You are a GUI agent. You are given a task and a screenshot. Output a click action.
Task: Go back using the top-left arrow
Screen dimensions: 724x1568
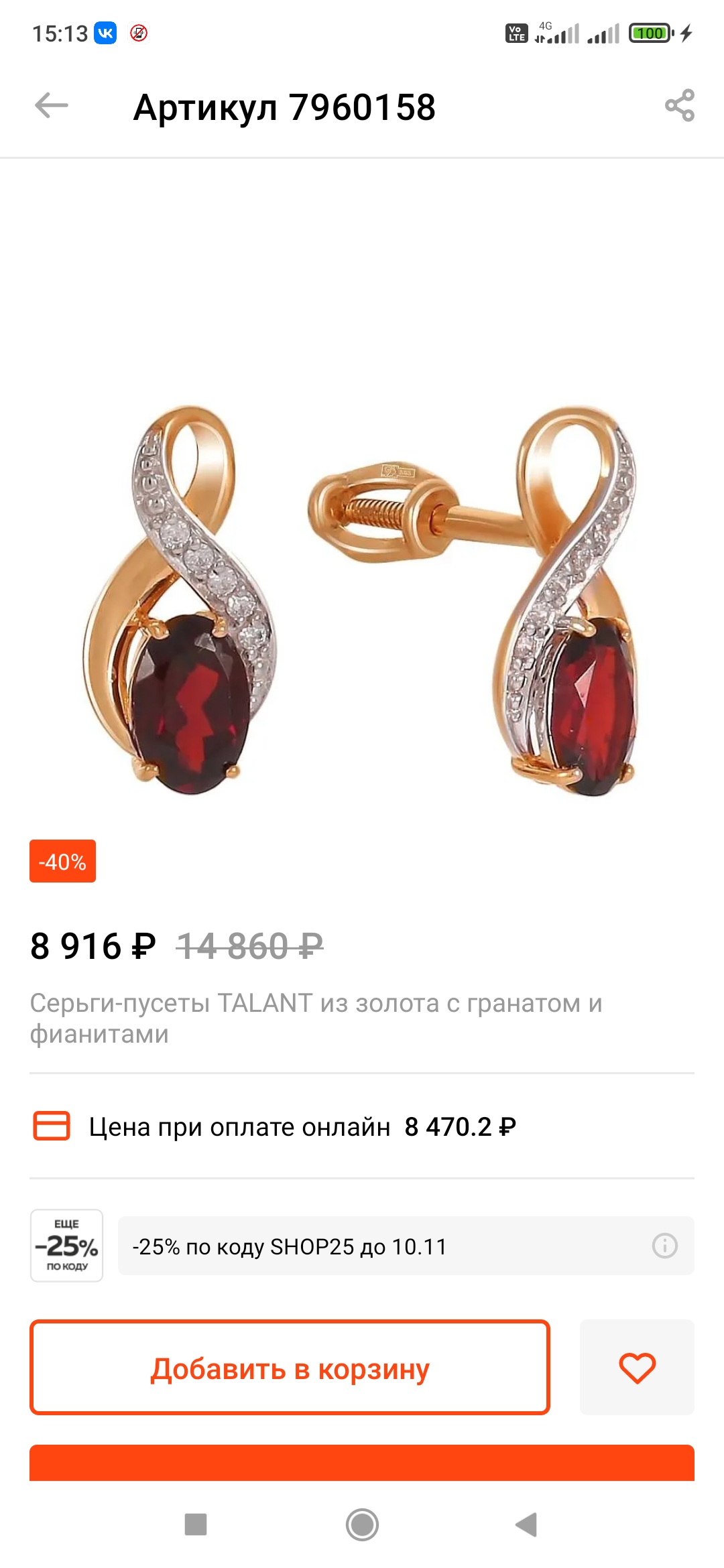coord(52,106)
